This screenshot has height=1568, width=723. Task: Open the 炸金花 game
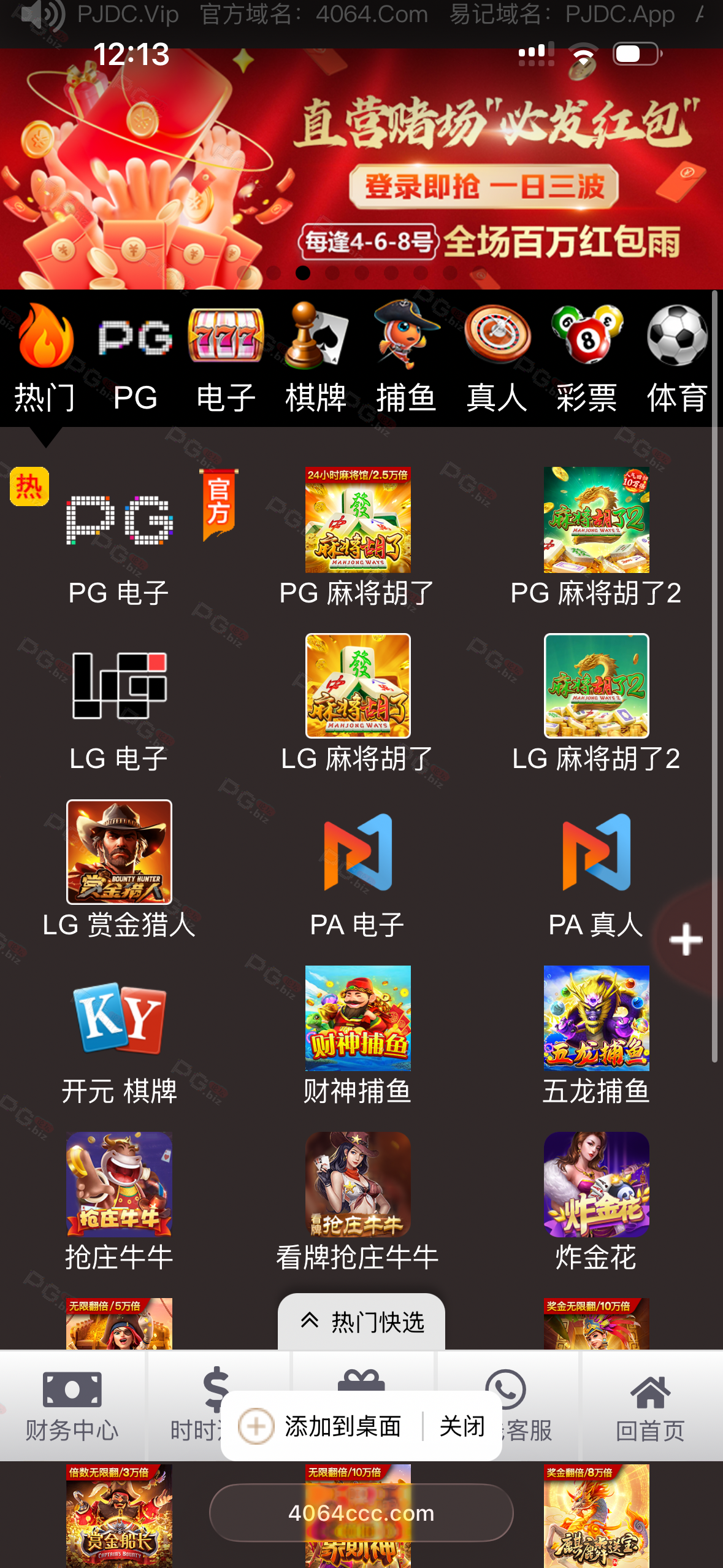tap(596, 1201)
